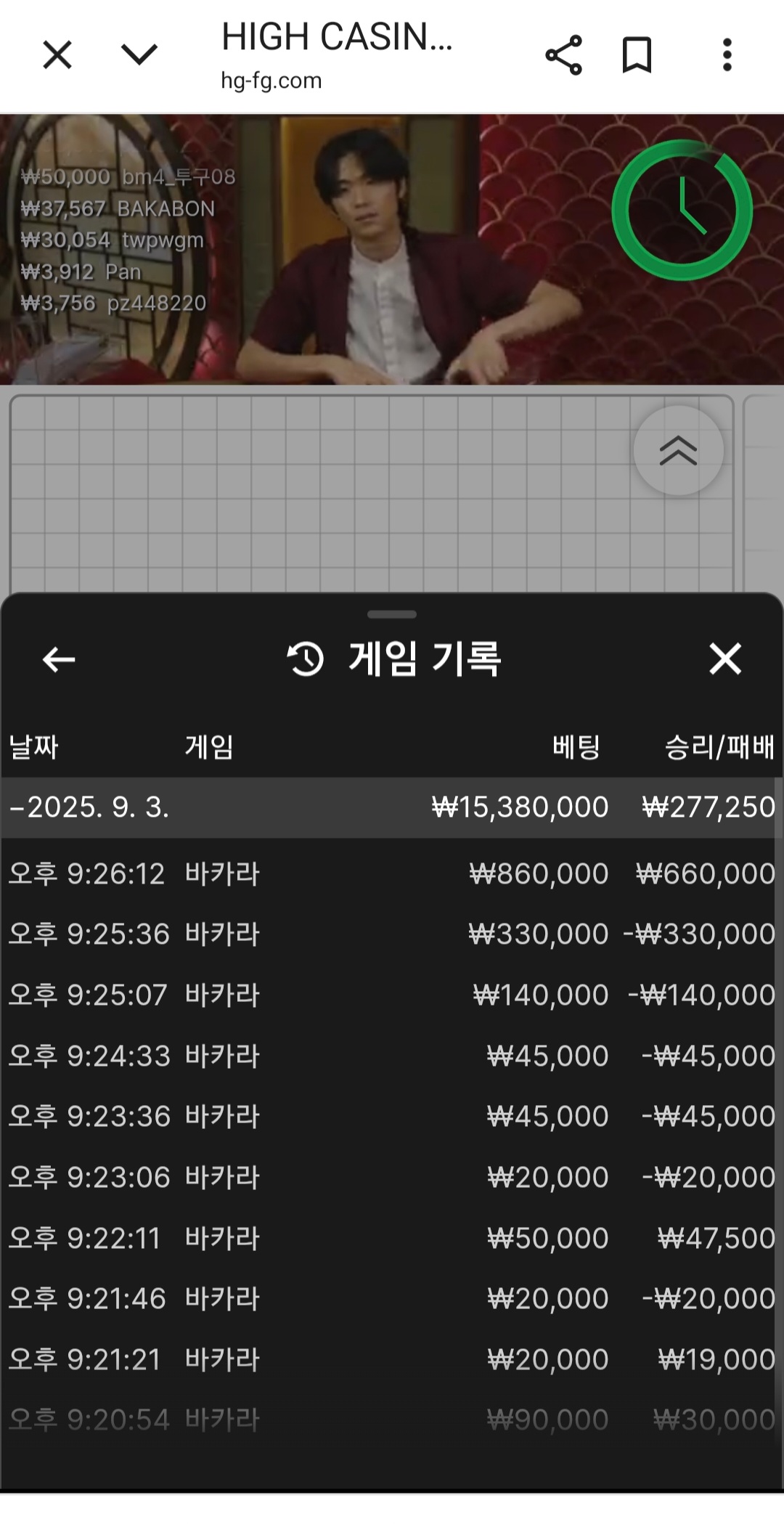
Task: Go back from the 게임 기록 panel
Action: tap(59, 659)
